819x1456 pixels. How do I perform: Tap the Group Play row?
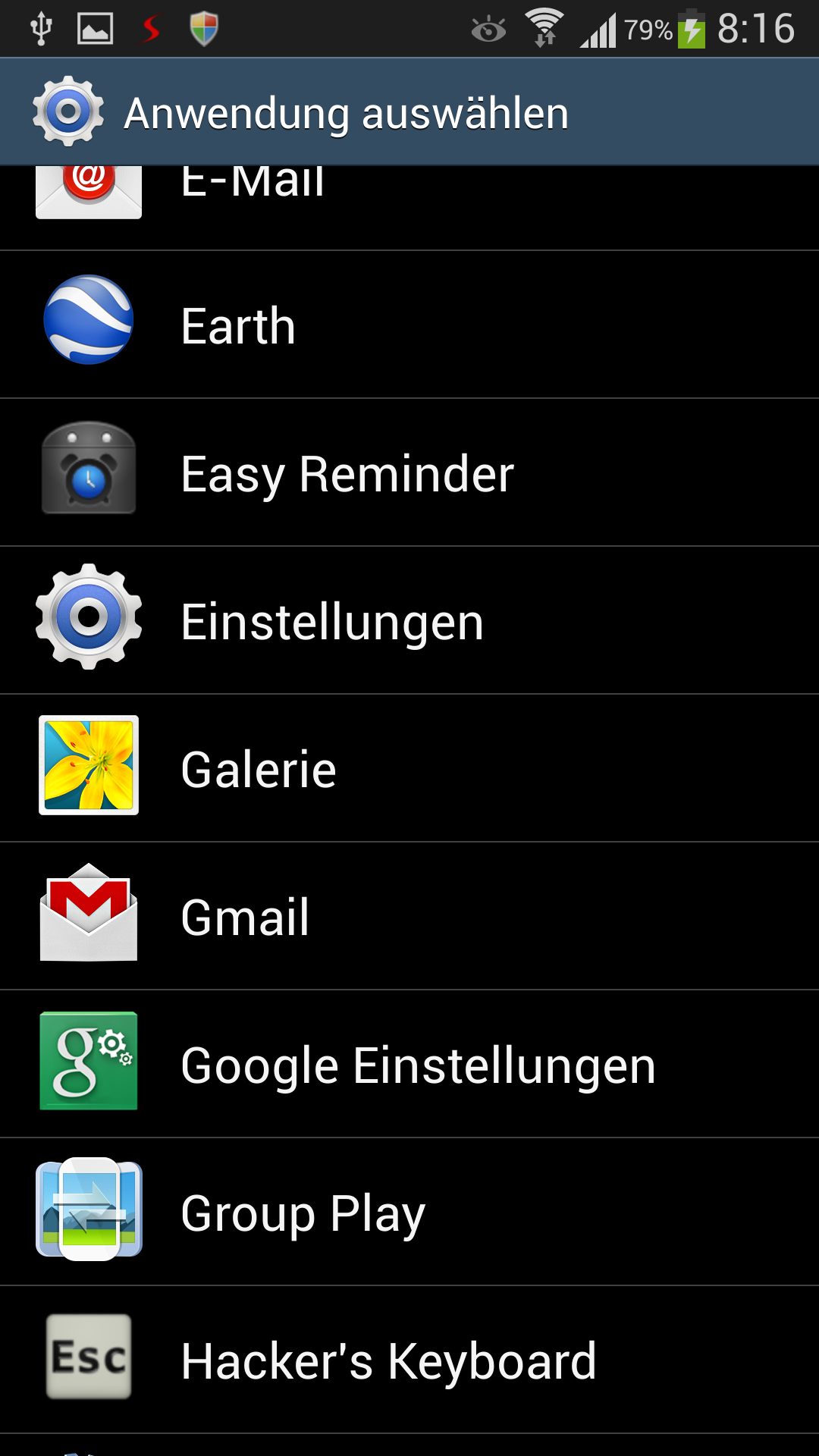[409, 1212]
